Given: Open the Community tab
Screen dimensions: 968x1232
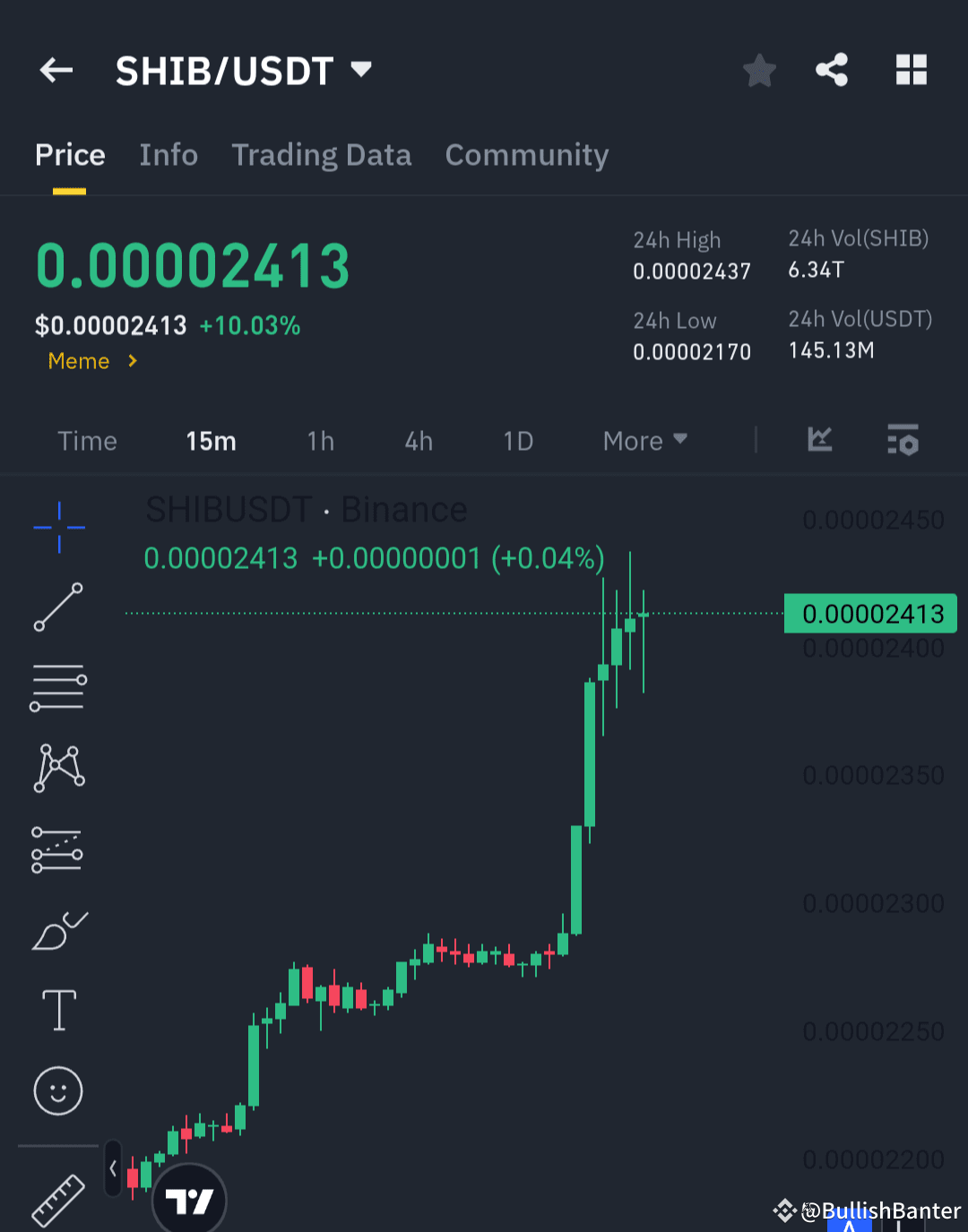Looking at the screenshot, I should (526, 155).
